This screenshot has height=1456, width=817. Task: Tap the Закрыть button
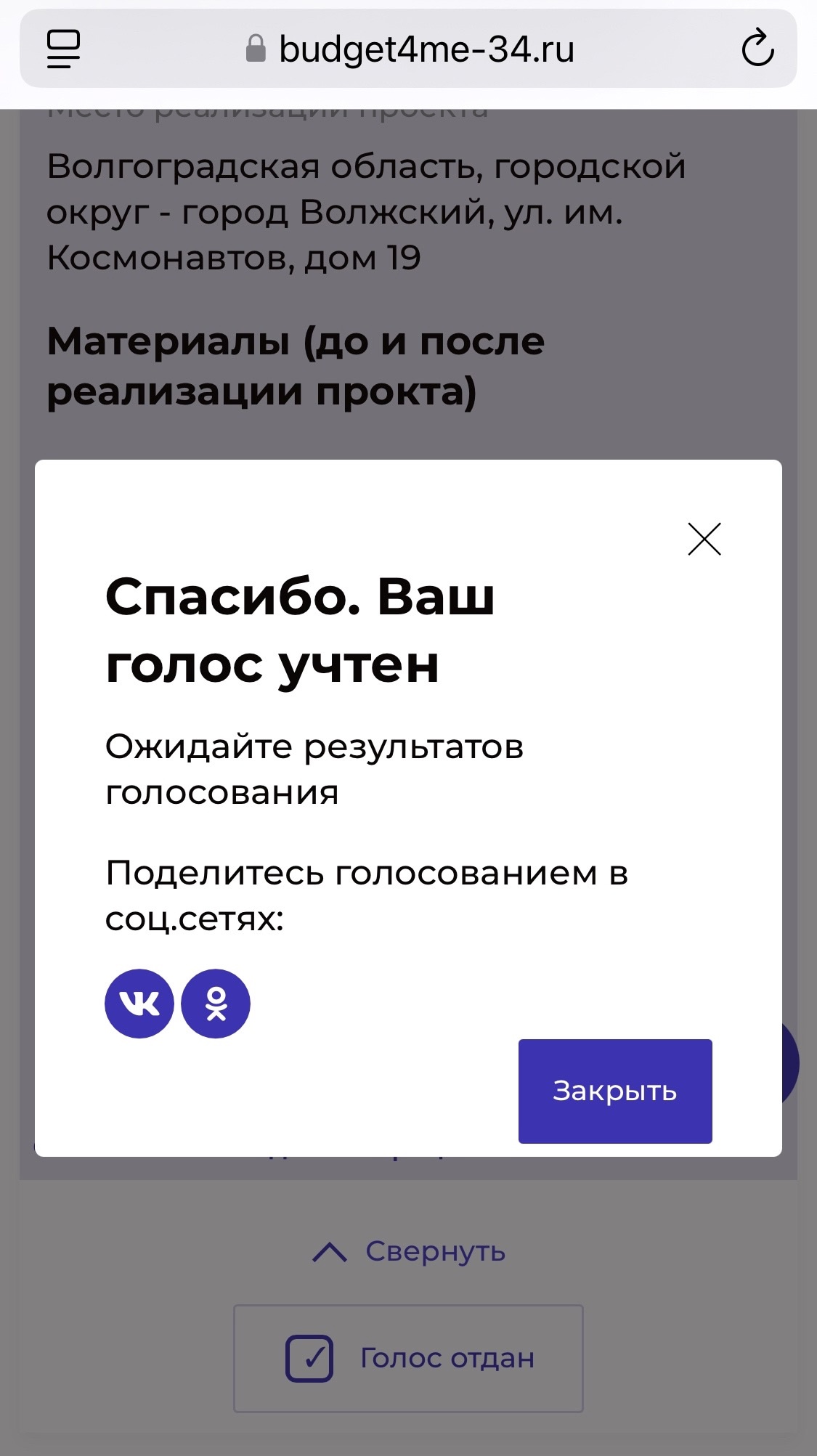(614, 1091)
